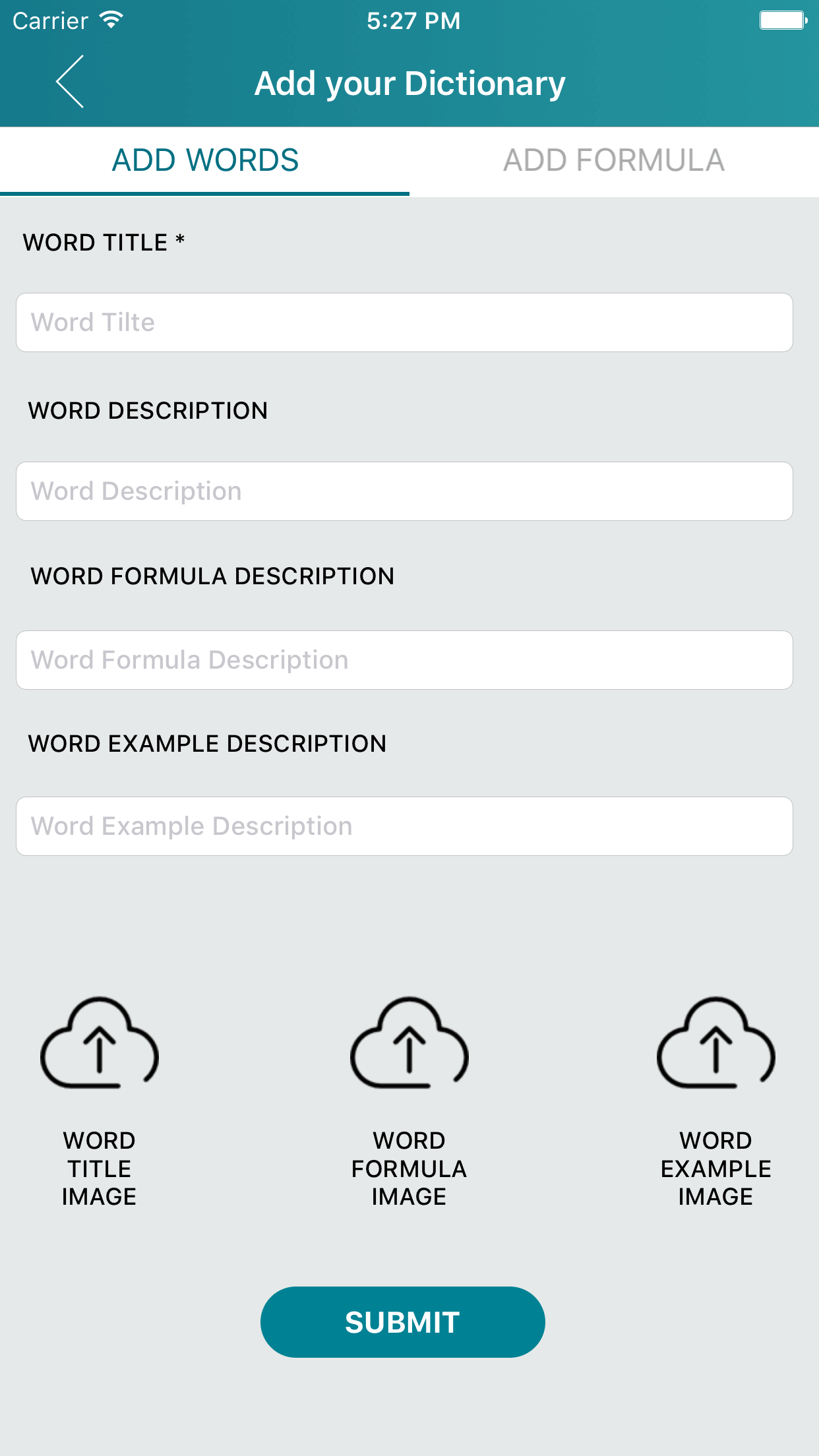Switch to the ADD FORMULA tab
This screenshot has height=1456, width=819.
pyautogui.click(x=614, y=161)
